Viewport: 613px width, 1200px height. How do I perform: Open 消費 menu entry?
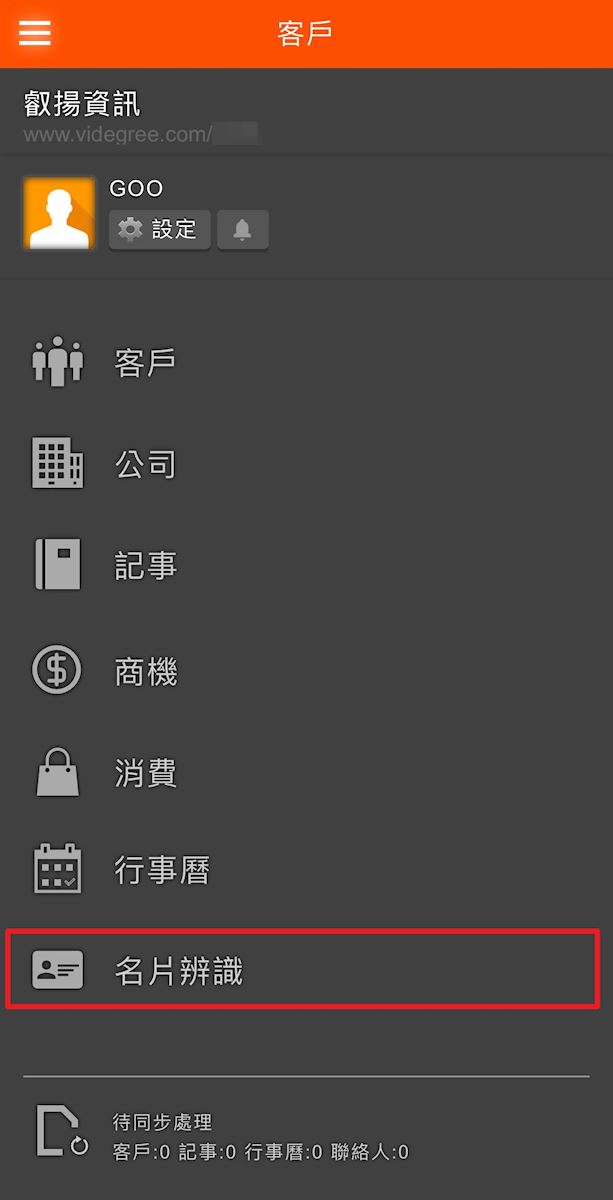(x=145, y=773)
